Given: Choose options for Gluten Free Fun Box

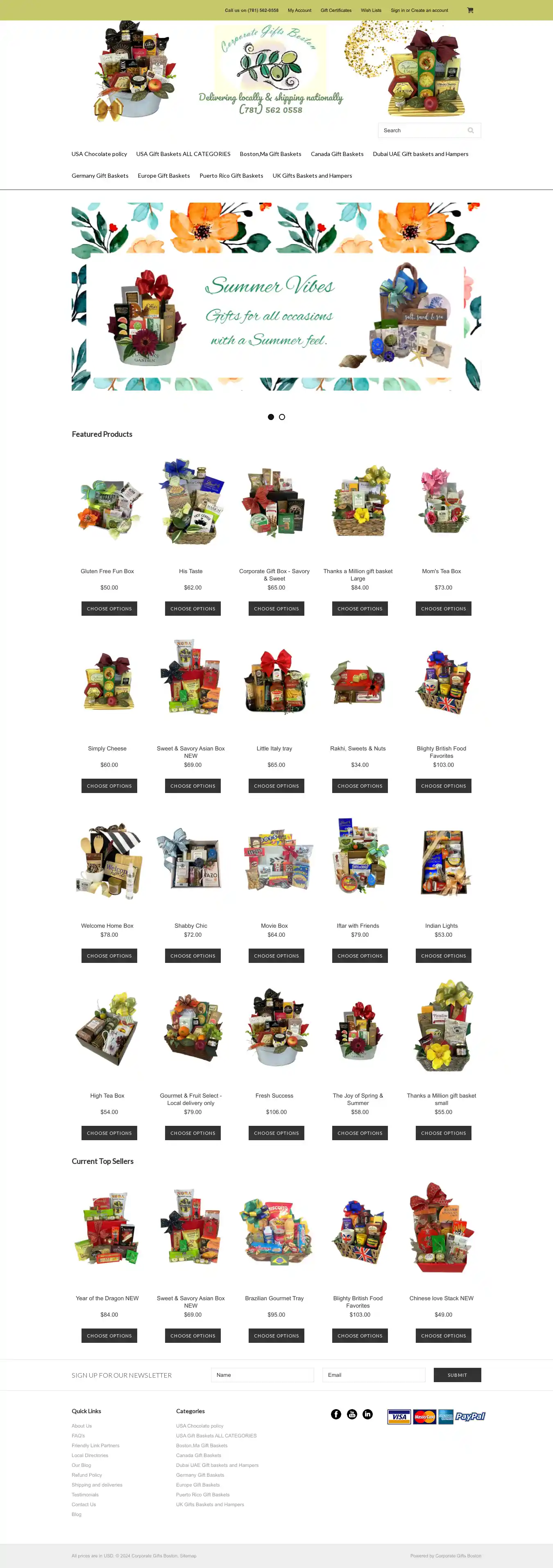Looking at the screenshot, I should click(x=109, y=609).
